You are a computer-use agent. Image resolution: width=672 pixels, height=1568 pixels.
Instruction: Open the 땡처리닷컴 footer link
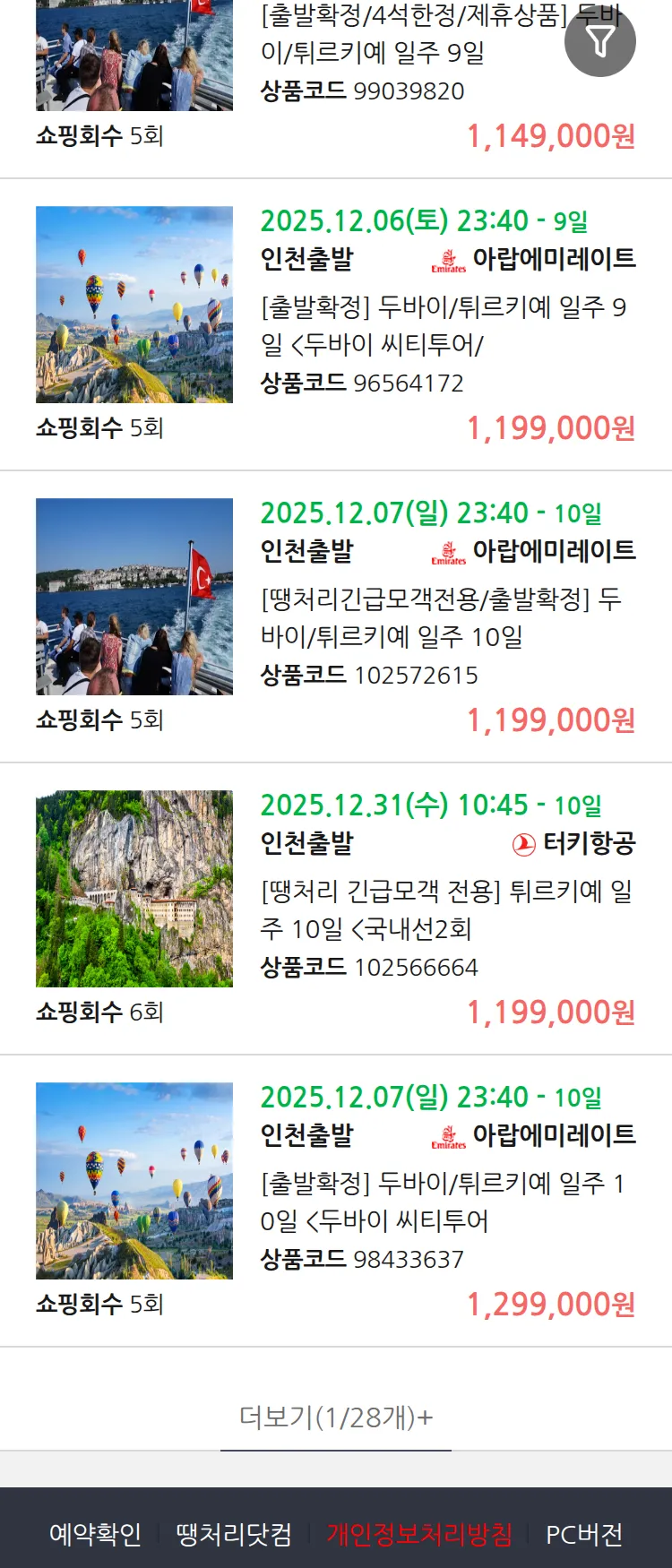pyautogui.click(x=234, y=1534)
